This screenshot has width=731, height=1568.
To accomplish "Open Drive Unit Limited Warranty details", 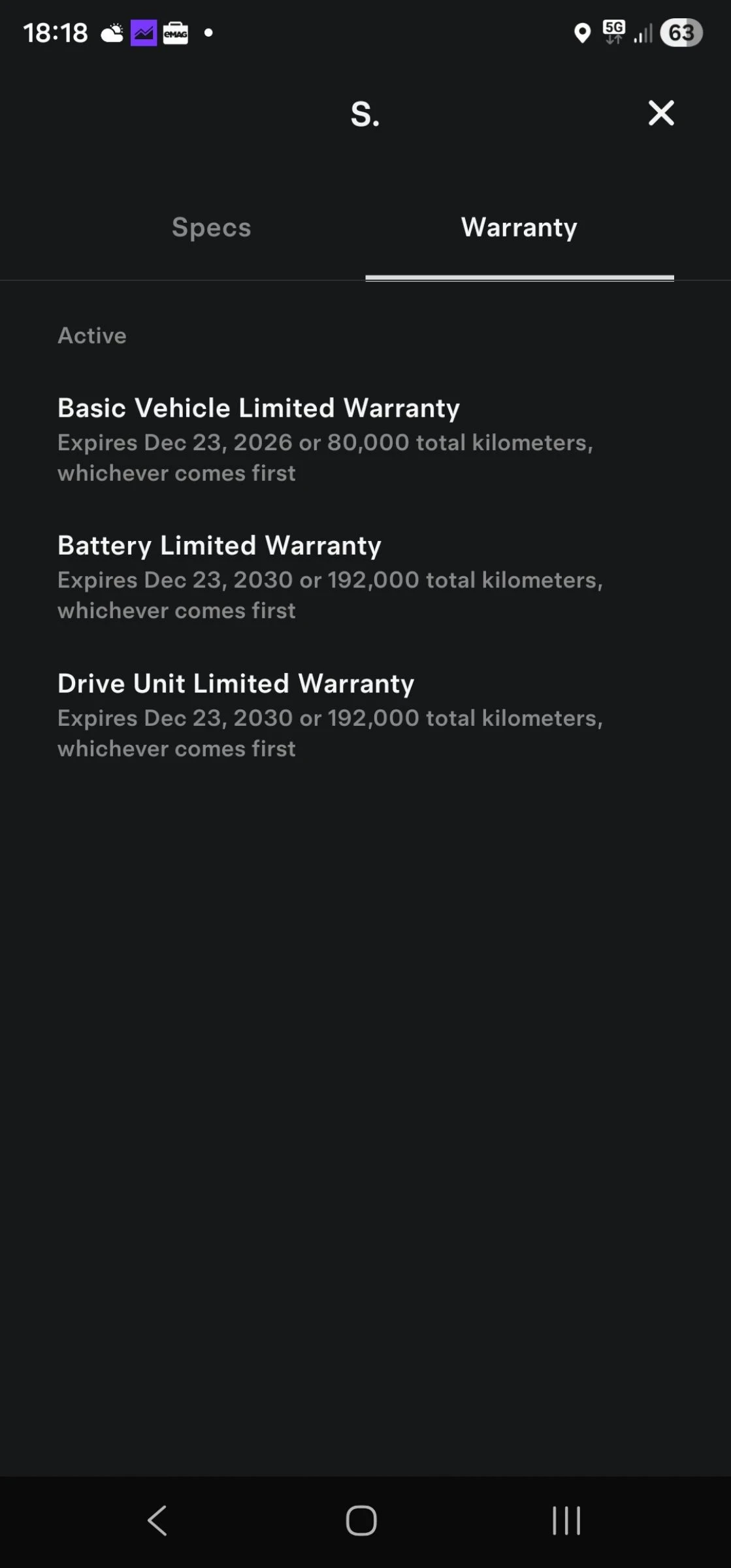I will (236, 683).
